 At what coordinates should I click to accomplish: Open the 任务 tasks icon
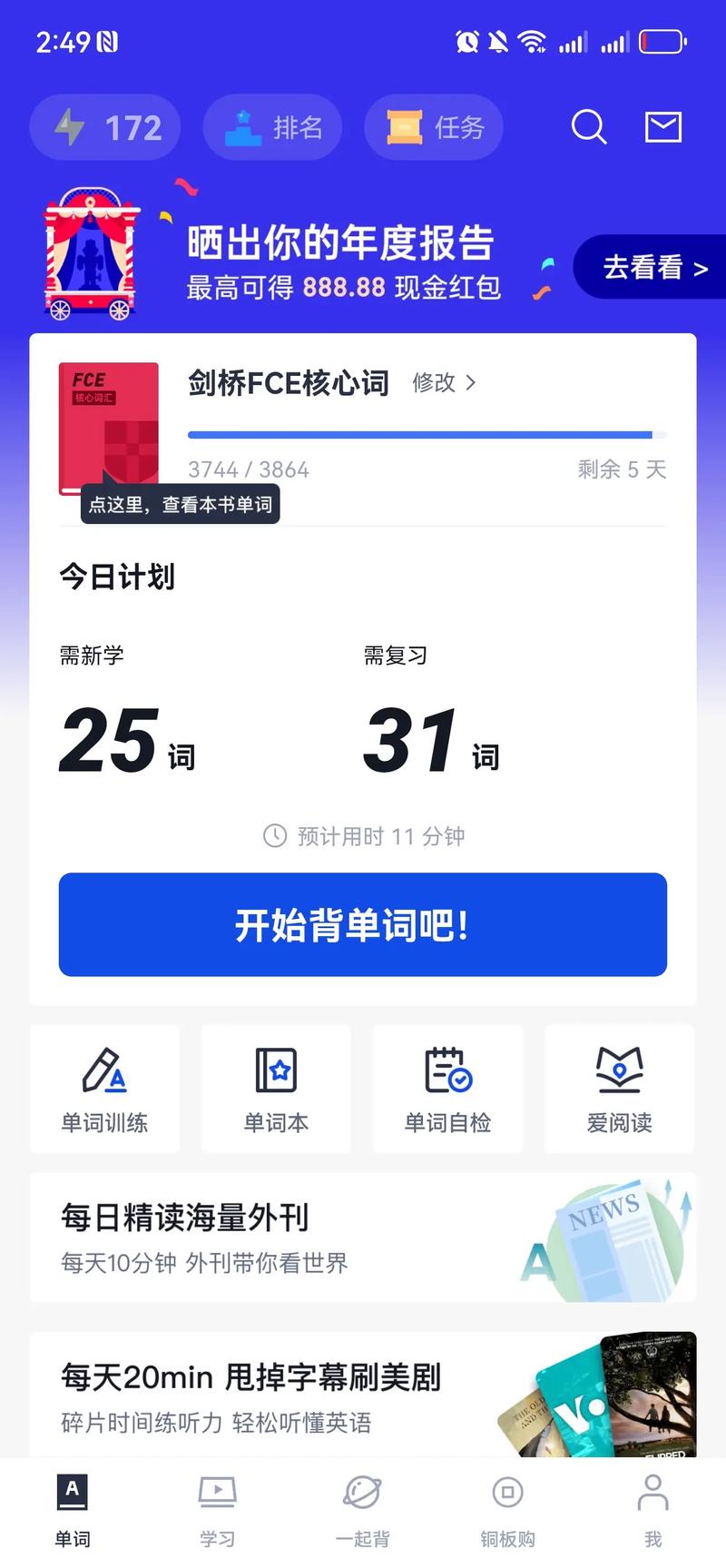[433, 127]
